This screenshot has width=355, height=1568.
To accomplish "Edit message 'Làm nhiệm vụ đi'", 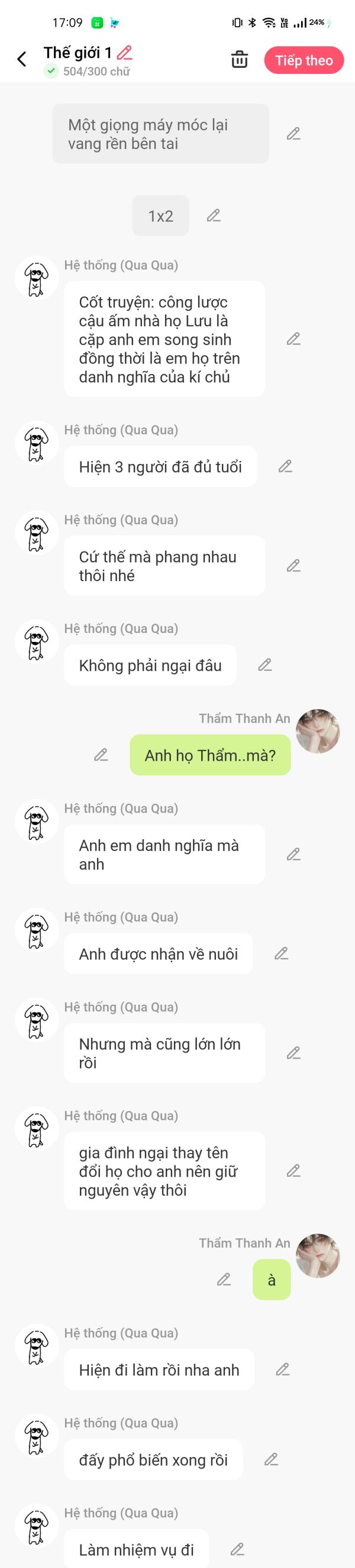I will tap(237, 1549).
